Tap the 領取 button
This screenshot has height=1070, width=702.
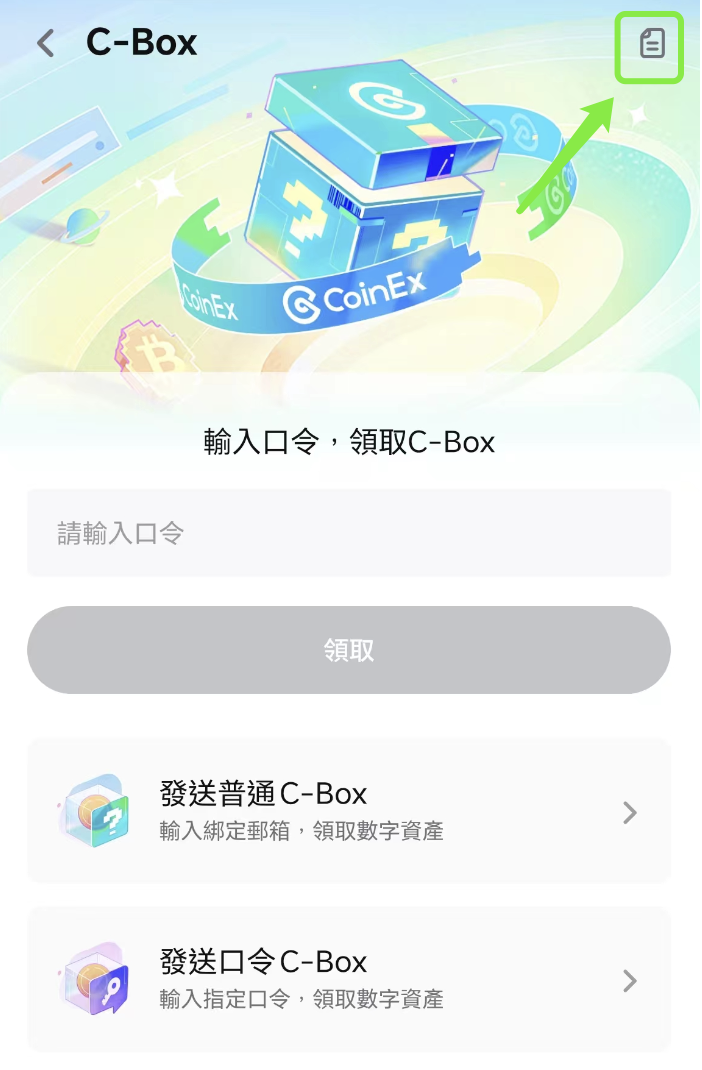click(349, 650)
